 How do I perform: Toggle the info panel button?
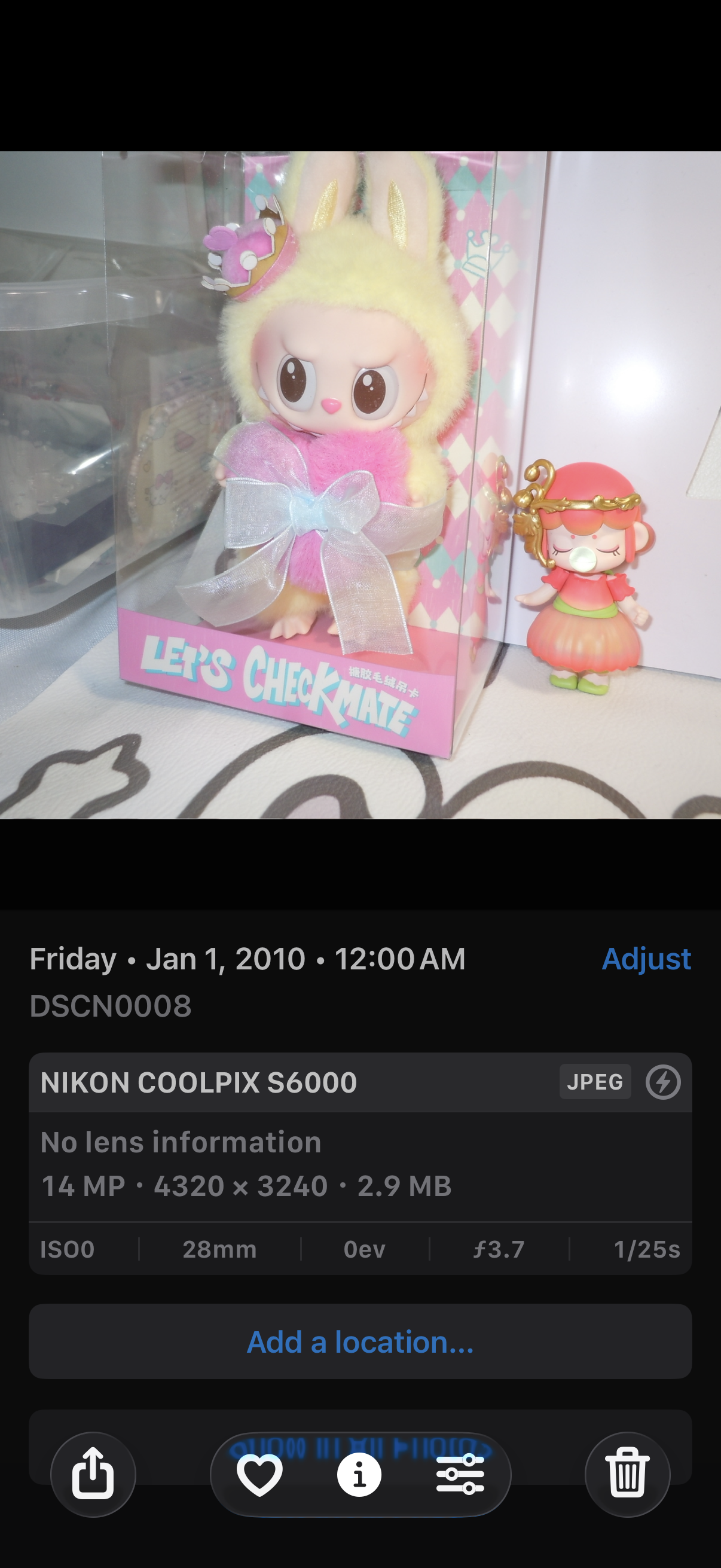point(359,1474)
